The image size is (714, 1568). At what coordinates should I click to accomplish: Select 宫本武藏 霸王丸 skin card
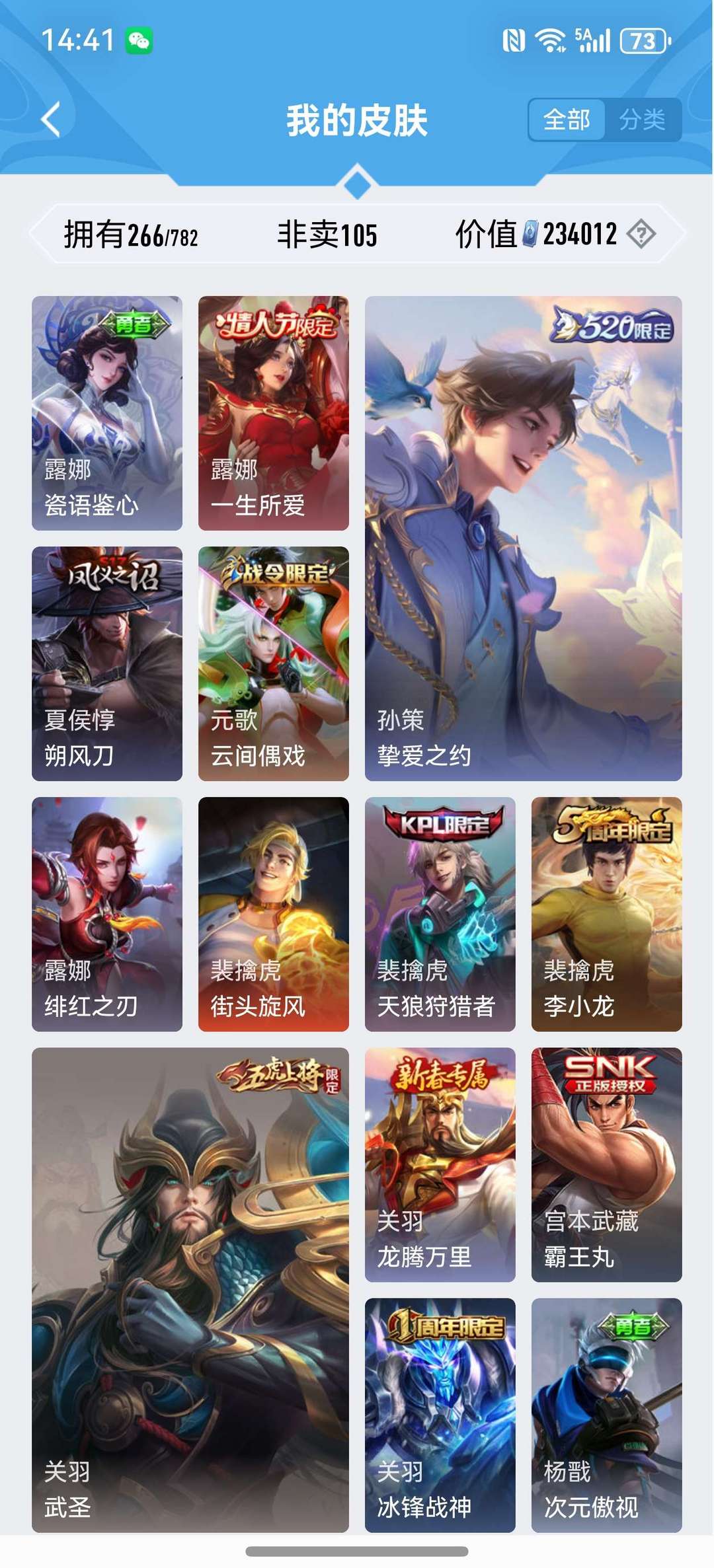click(606, 1164)
